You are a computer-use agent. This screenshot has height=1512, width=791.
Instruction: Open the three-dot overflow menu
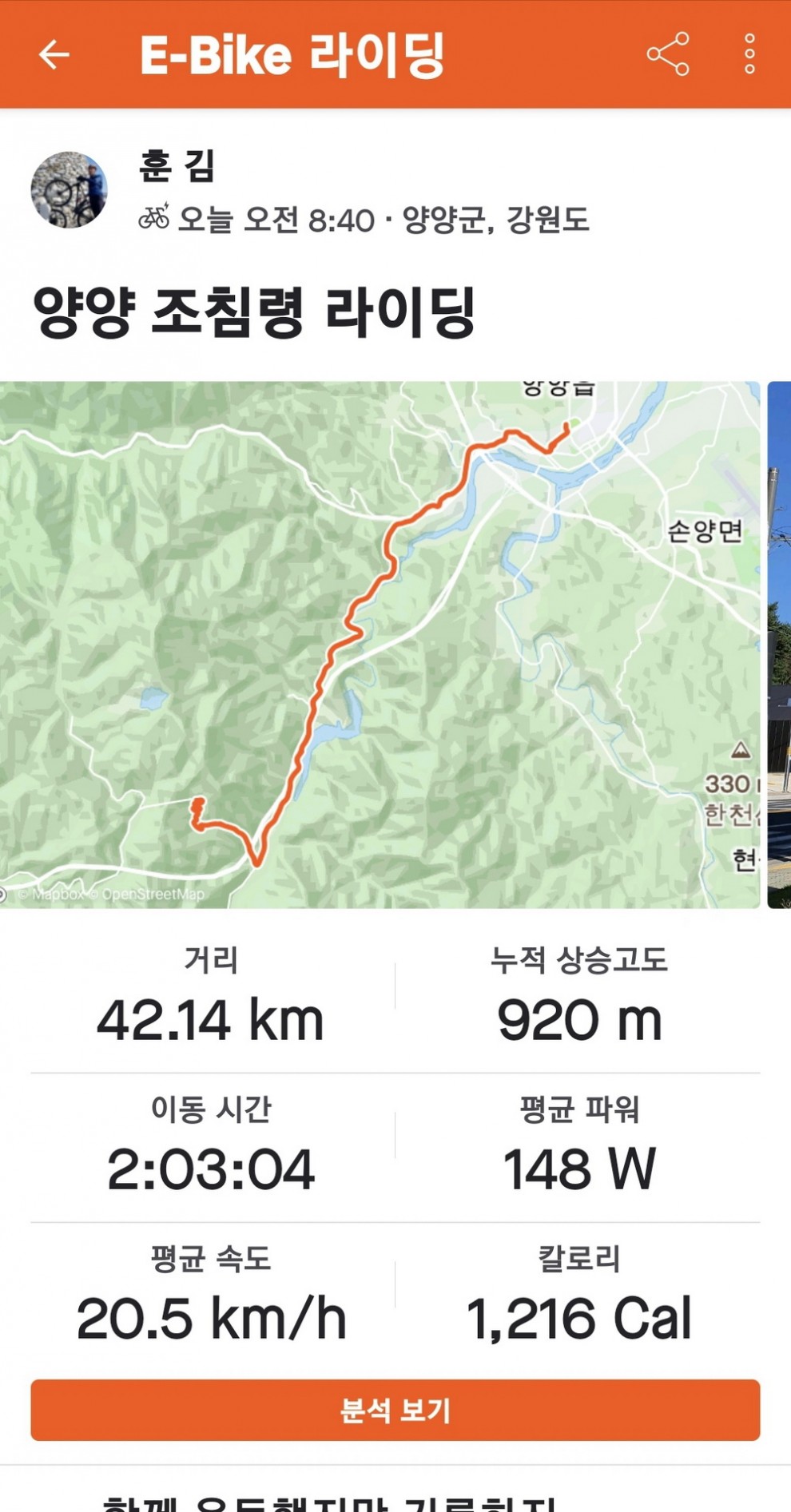coord(749,54)
